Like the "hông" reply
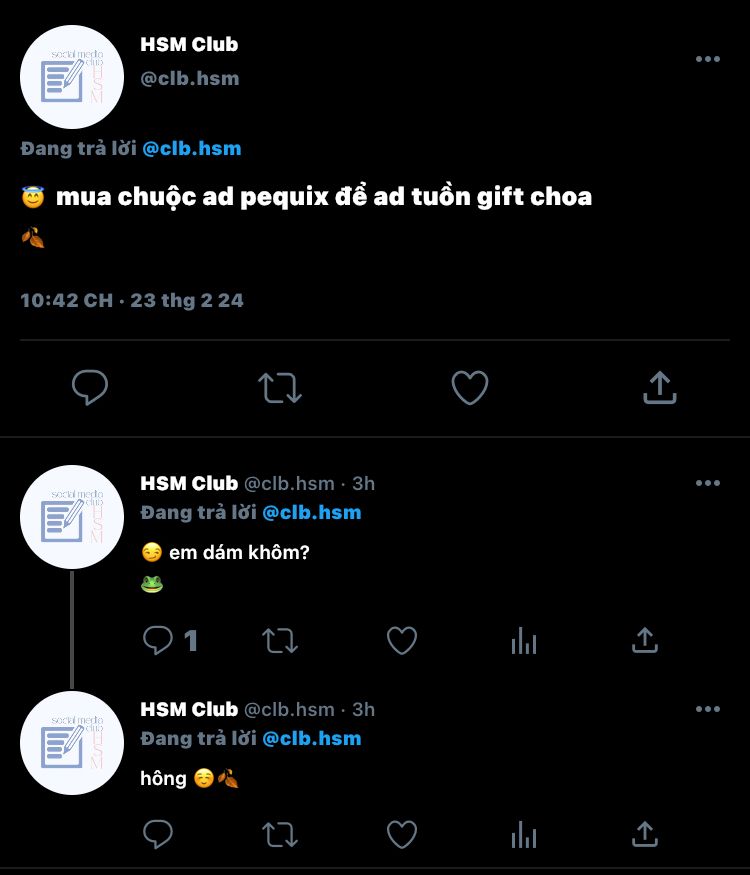This screenshot has height=875, width=750. point(402,833)
